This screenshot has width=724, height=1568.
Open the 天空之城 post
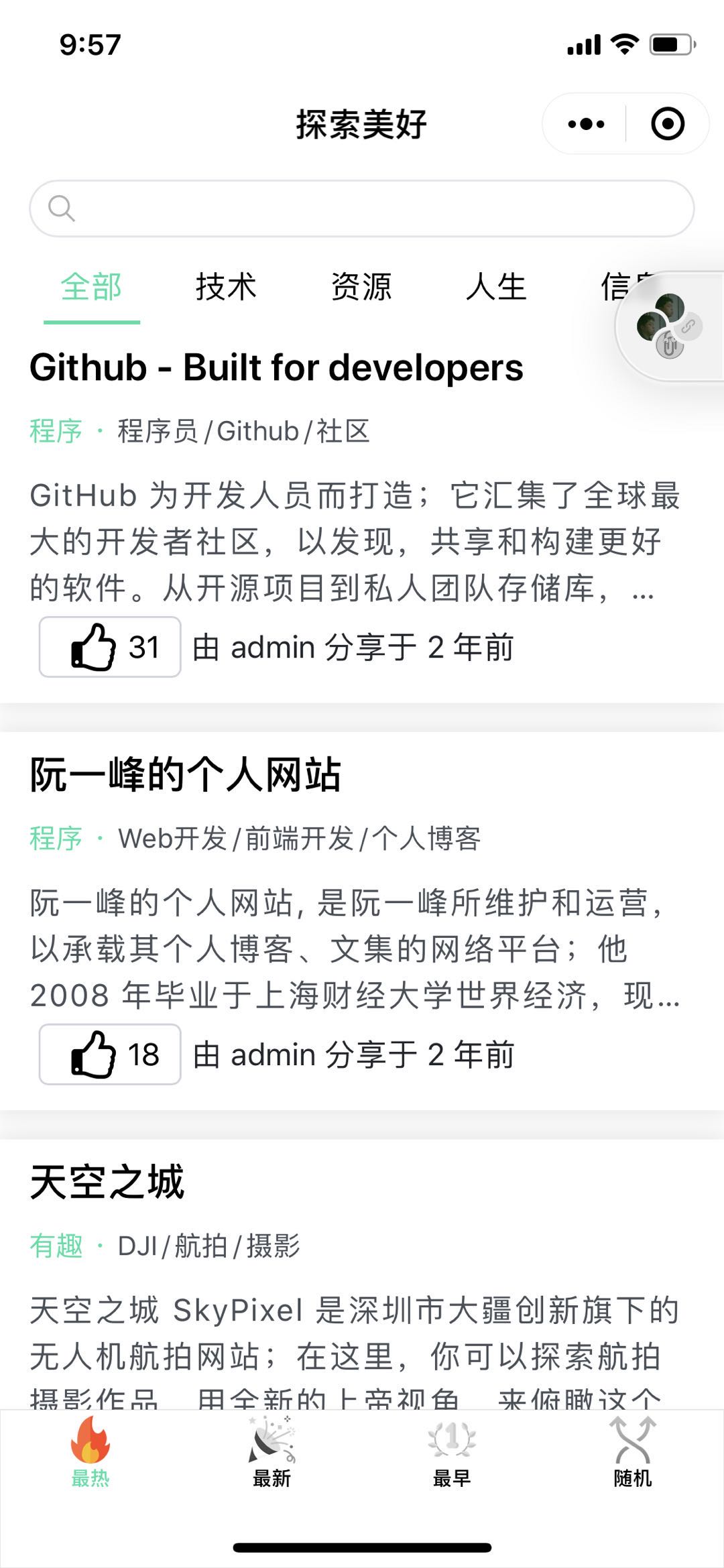click(107, 1182)
